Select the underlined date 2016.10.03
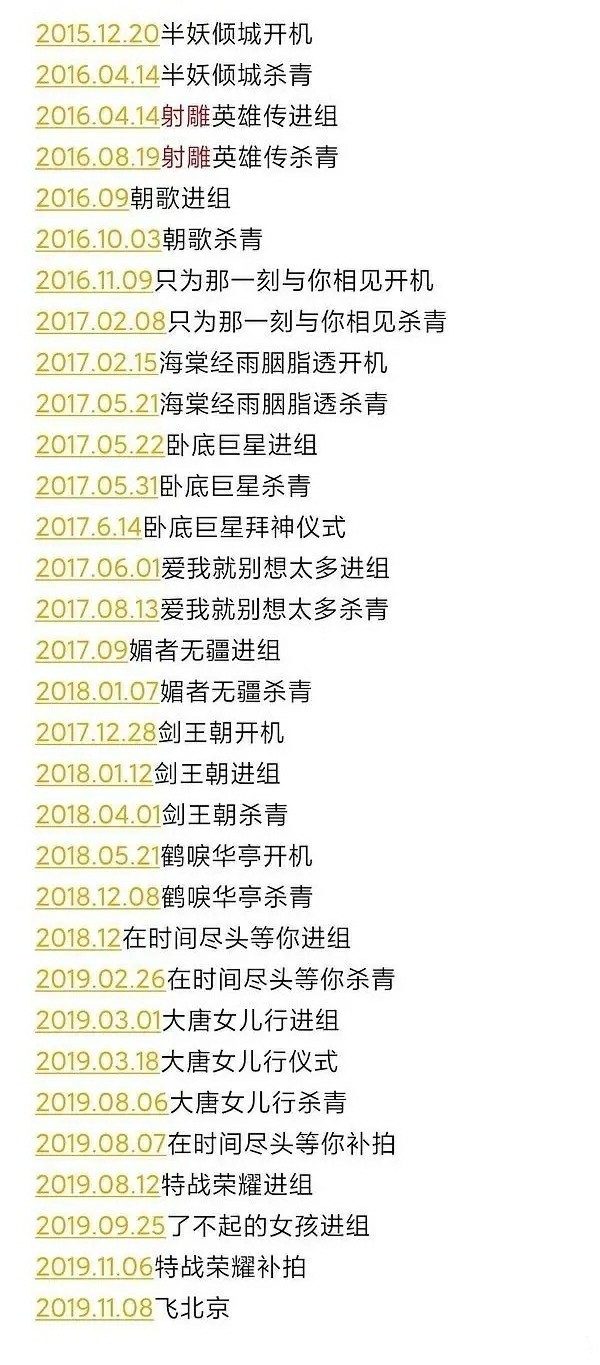The width and height of the screenshot is (600, 1365). pyautogui.click(x=97, y=239)
